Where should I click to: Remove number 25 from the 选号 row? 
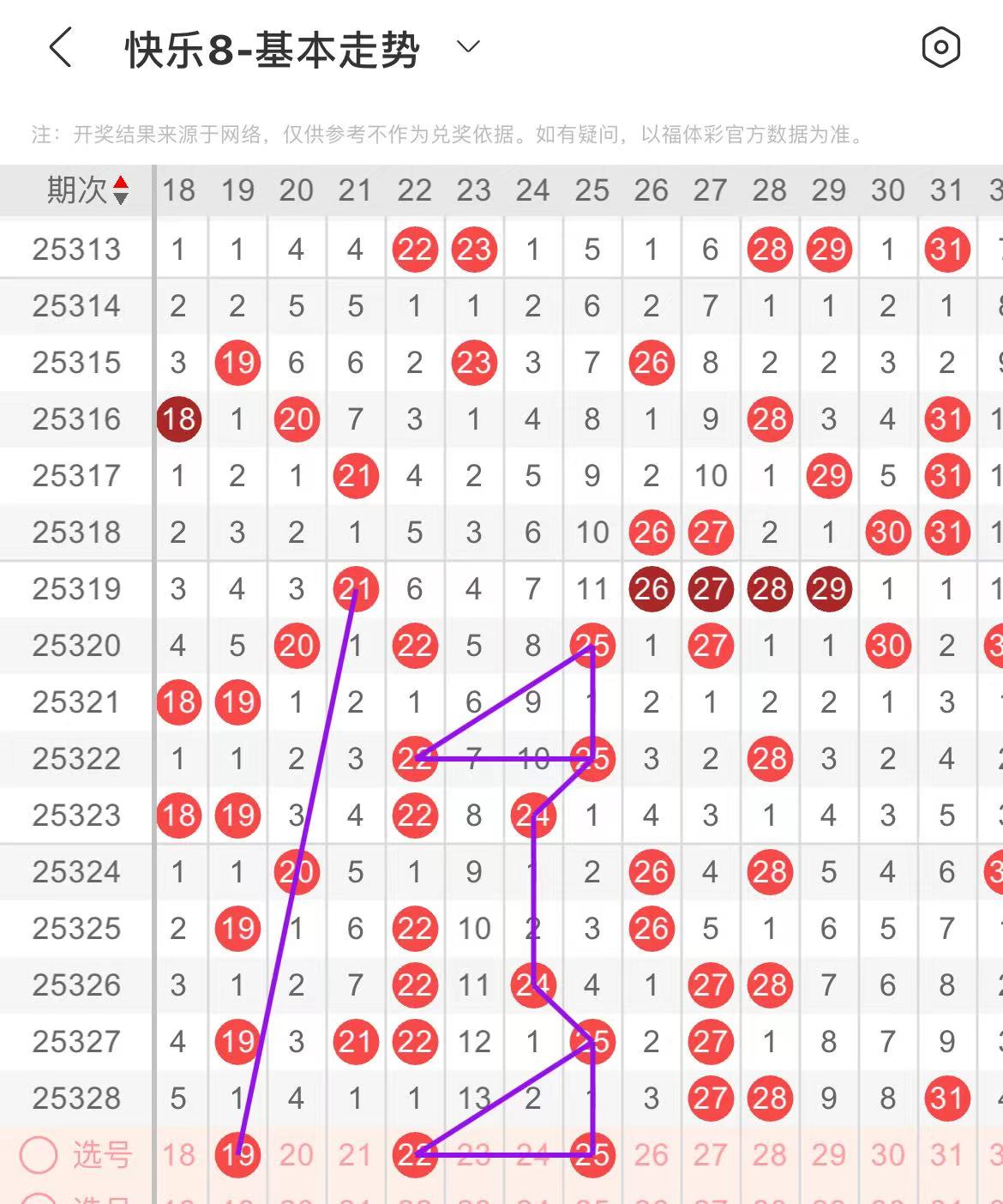click(x=592, y=1155)
